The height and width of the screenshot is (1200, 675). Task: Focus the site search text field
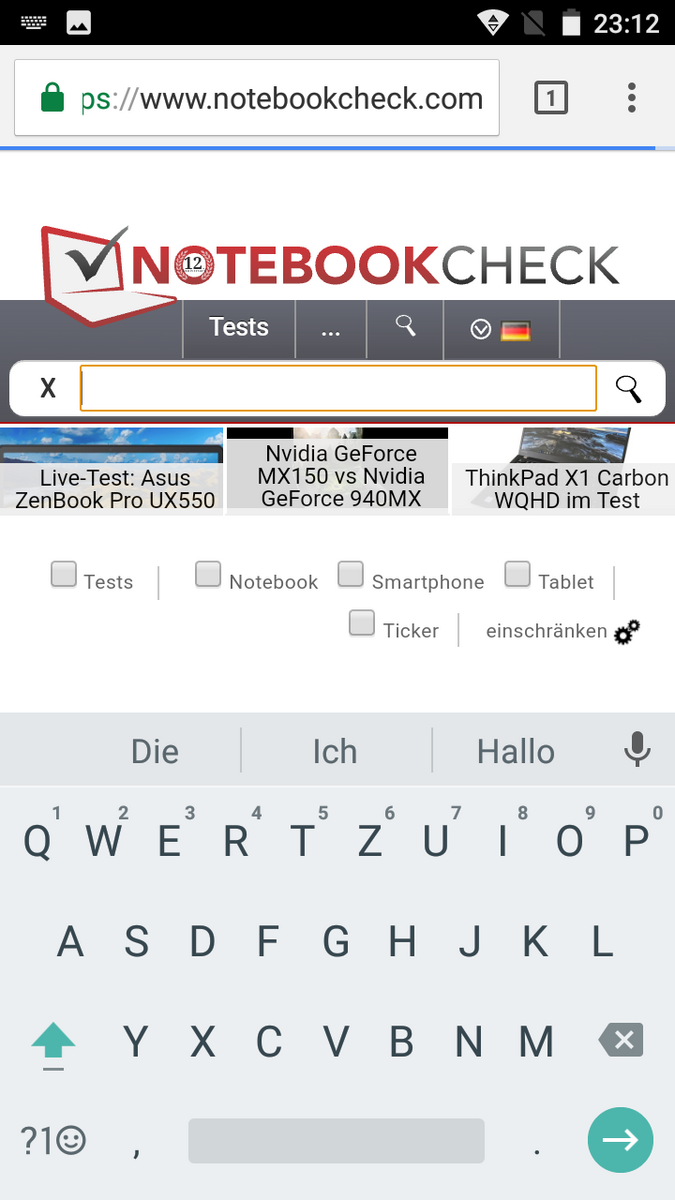tap(338, 388)
